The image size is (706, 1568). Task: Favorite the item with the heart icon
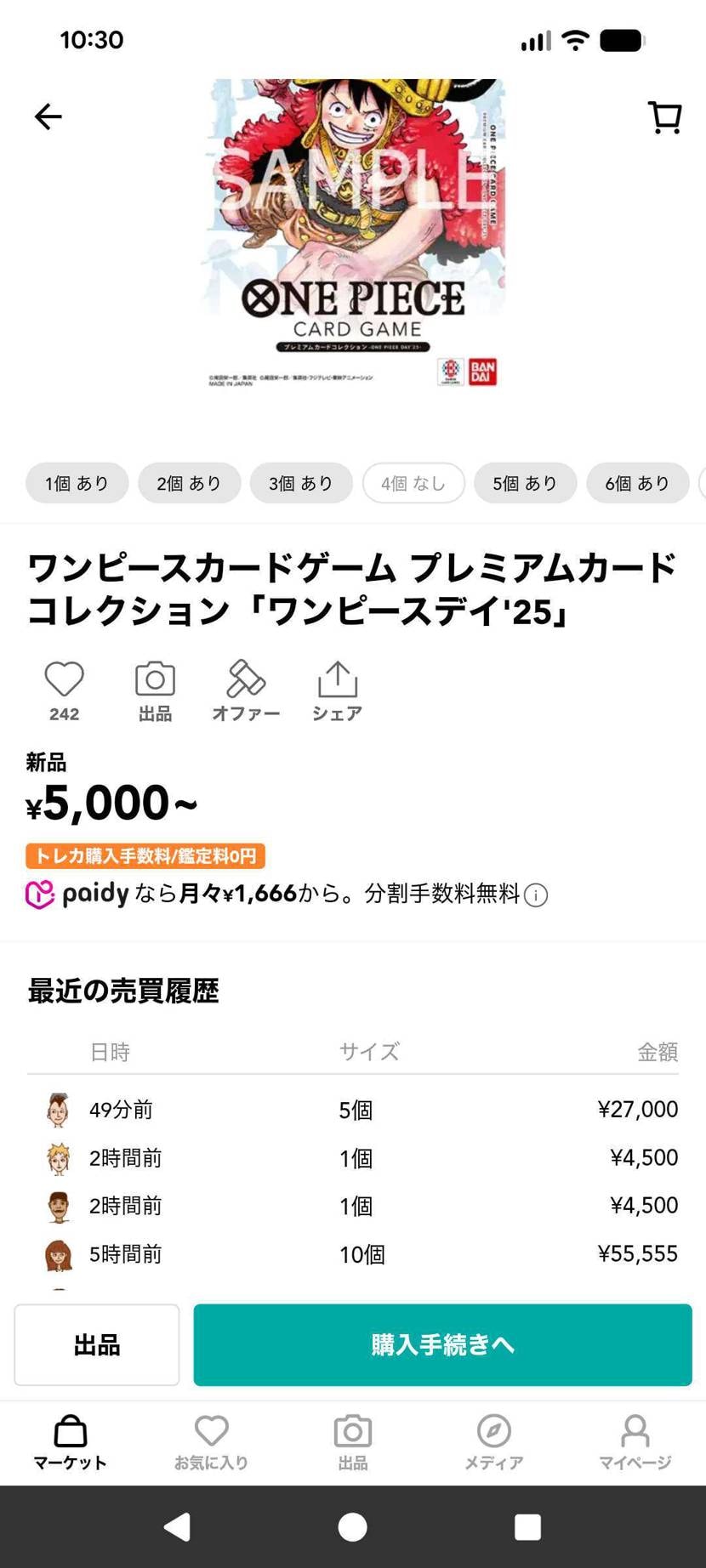[63, 680]
